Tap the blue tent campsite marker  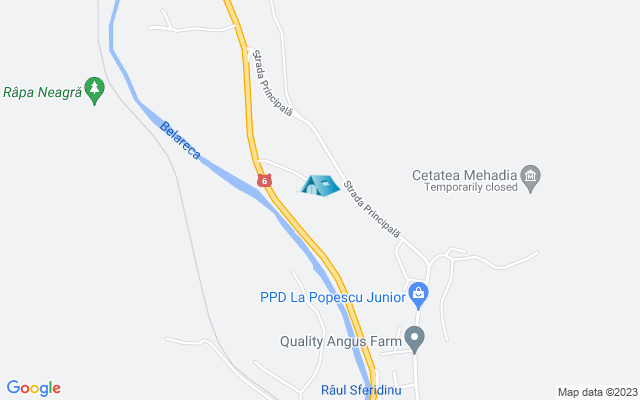pyautogui.click(x=320, y=186)
